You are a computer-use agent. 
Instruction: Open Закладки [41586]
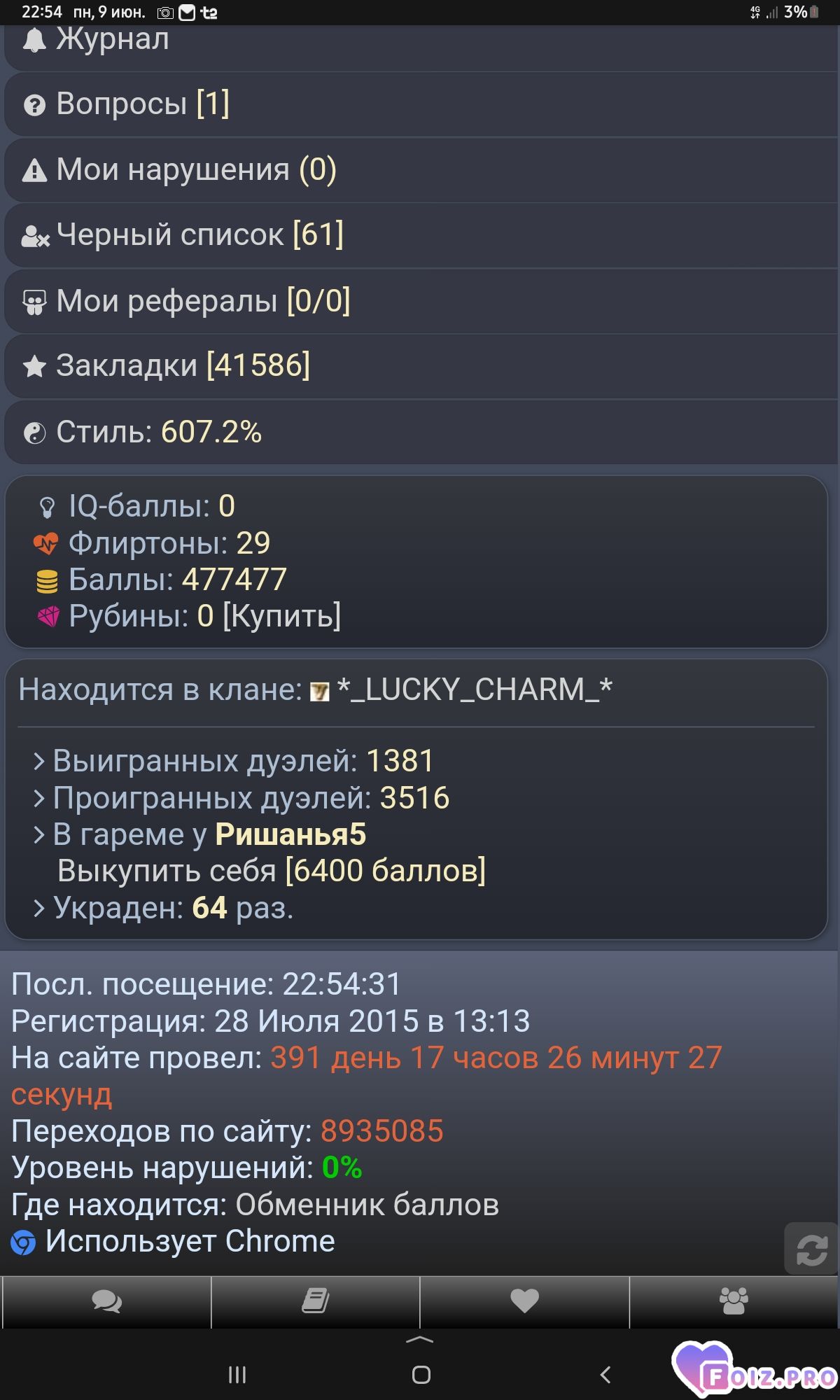(x=421, y=366)
